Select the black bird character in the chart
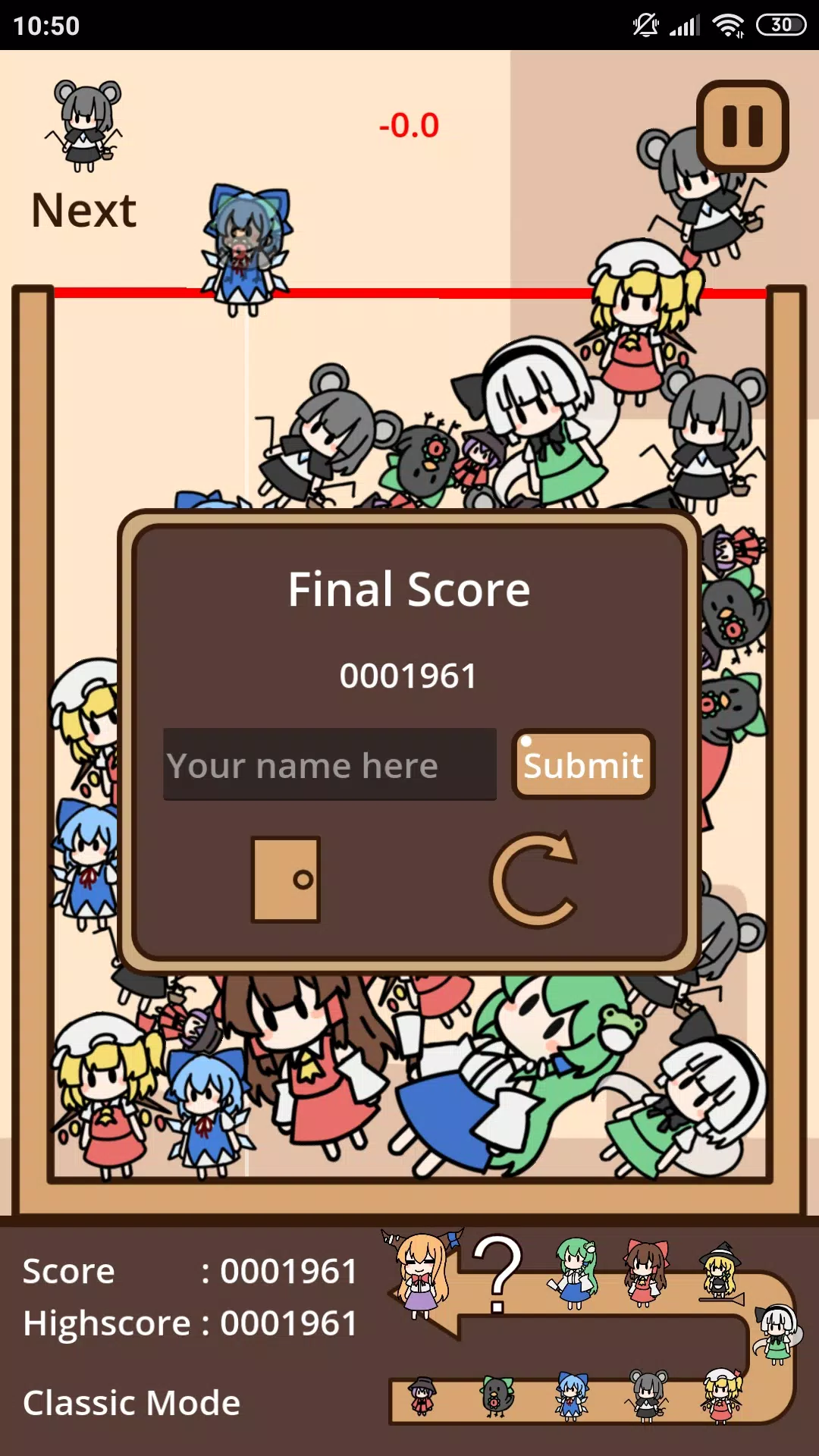 pos(496,1395)
